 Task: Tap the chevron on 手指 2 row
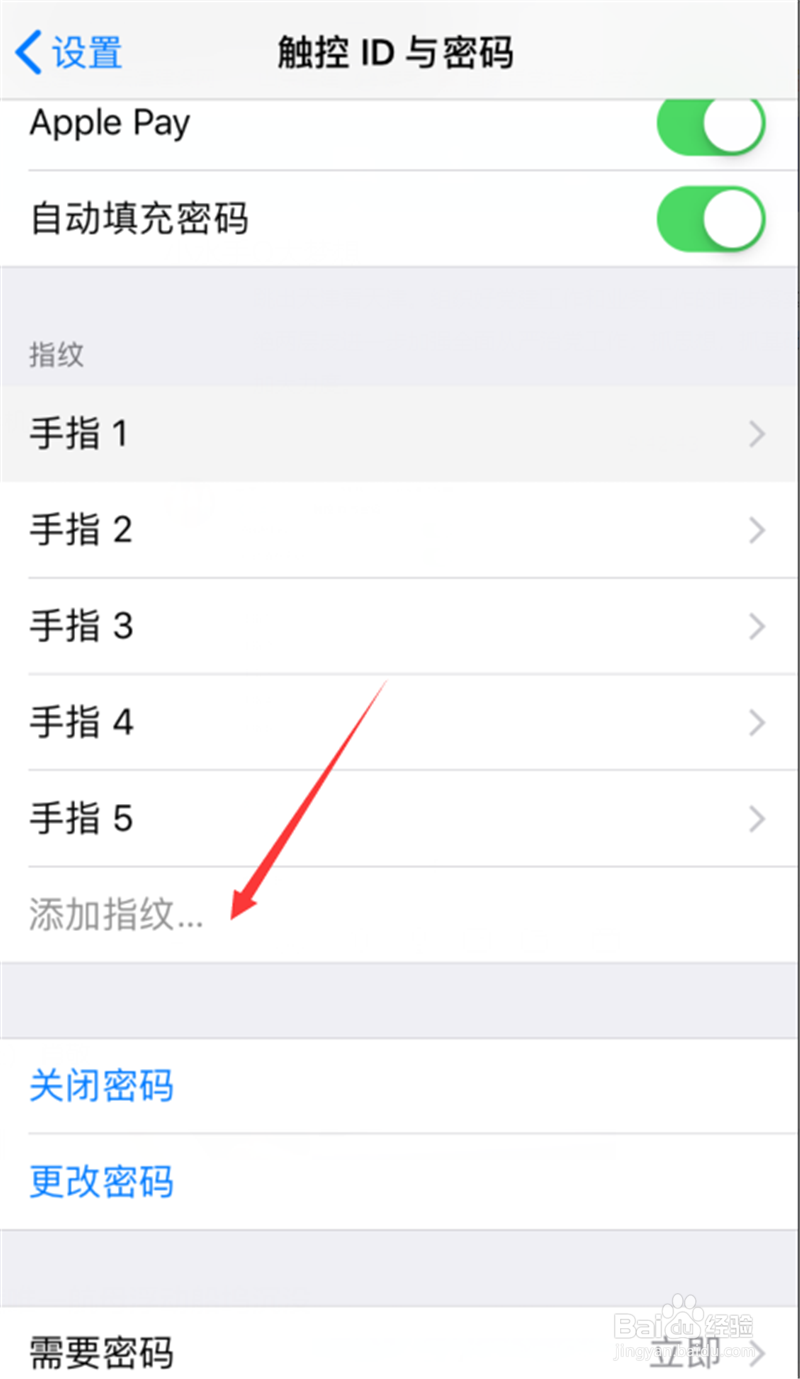click(757, 530)
